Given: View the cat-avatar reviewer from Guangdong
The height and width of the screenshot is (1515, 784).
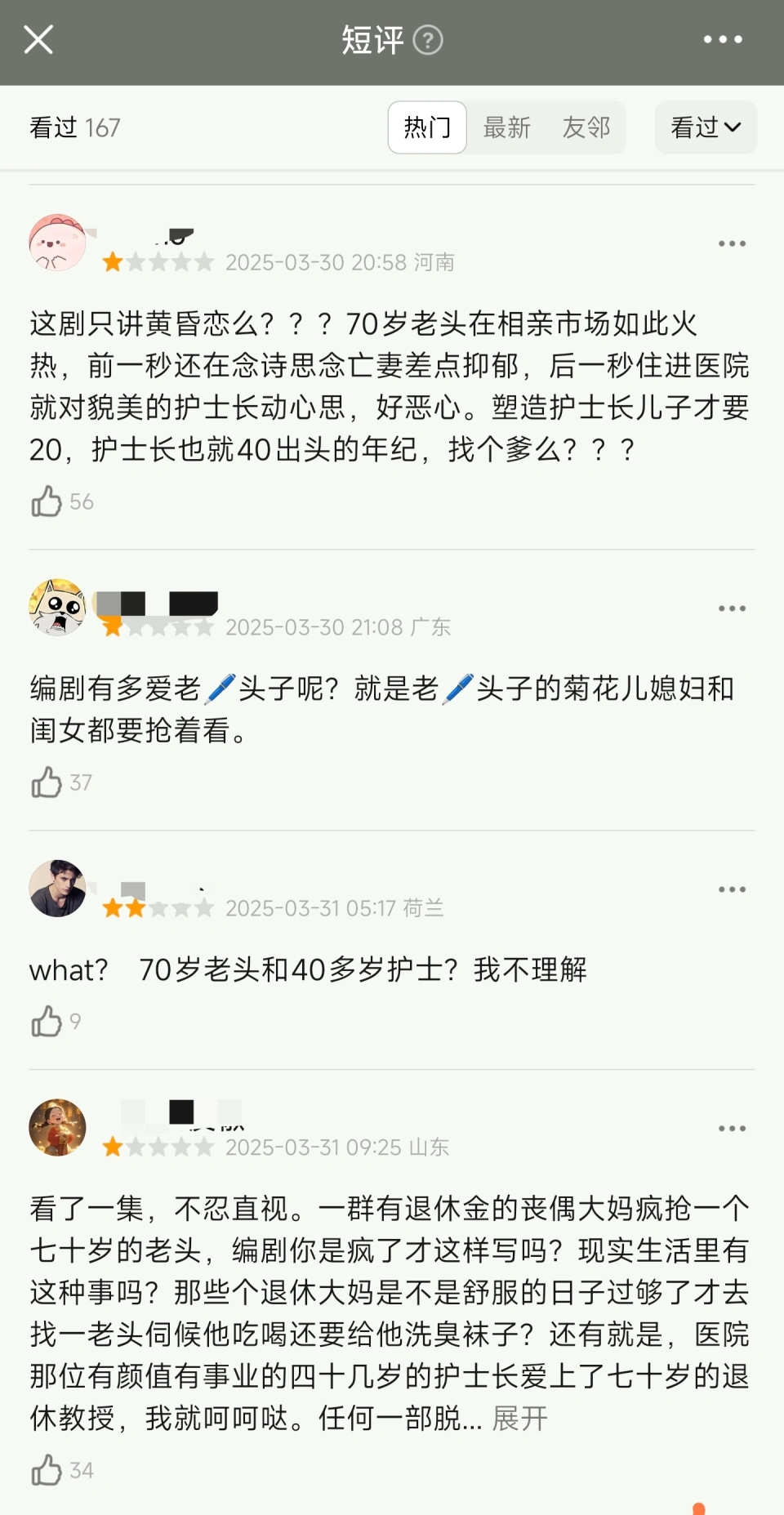Looking at the screenshot, I should pyautogui.click(x=57, y=608).
